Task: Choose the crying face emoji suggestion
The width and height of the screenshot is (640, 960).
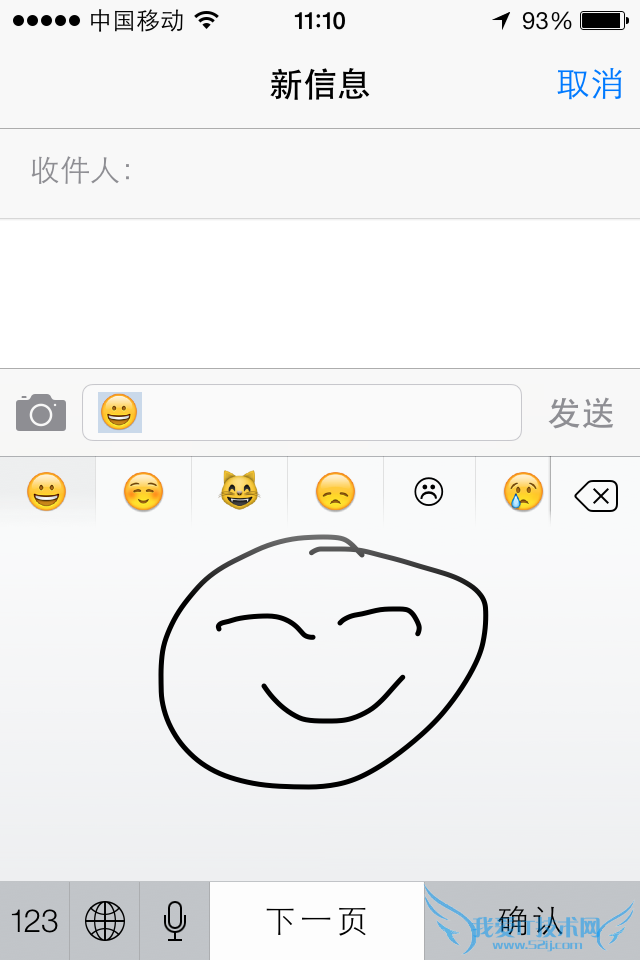Action: 522,492
